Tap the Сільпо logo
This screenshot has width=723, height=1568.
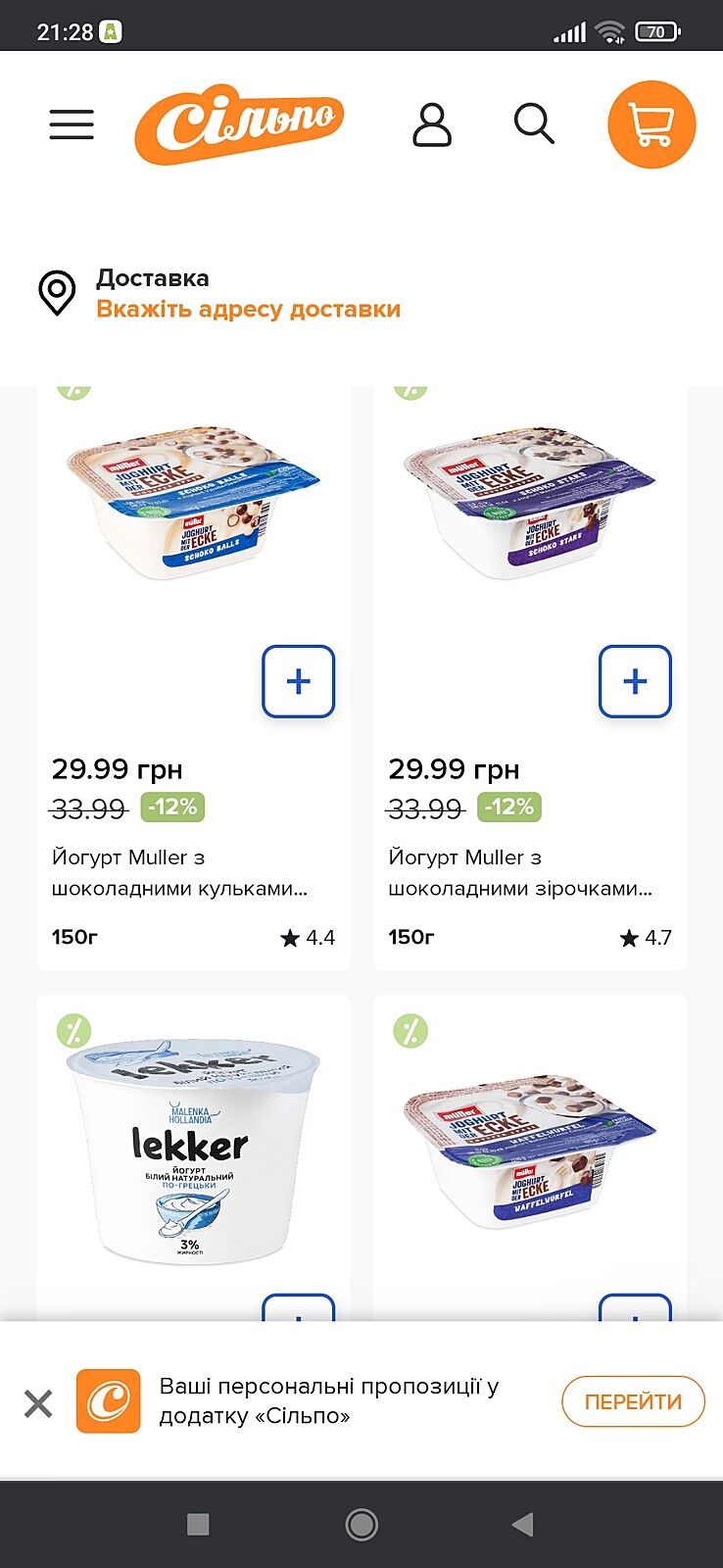[240, 124]
